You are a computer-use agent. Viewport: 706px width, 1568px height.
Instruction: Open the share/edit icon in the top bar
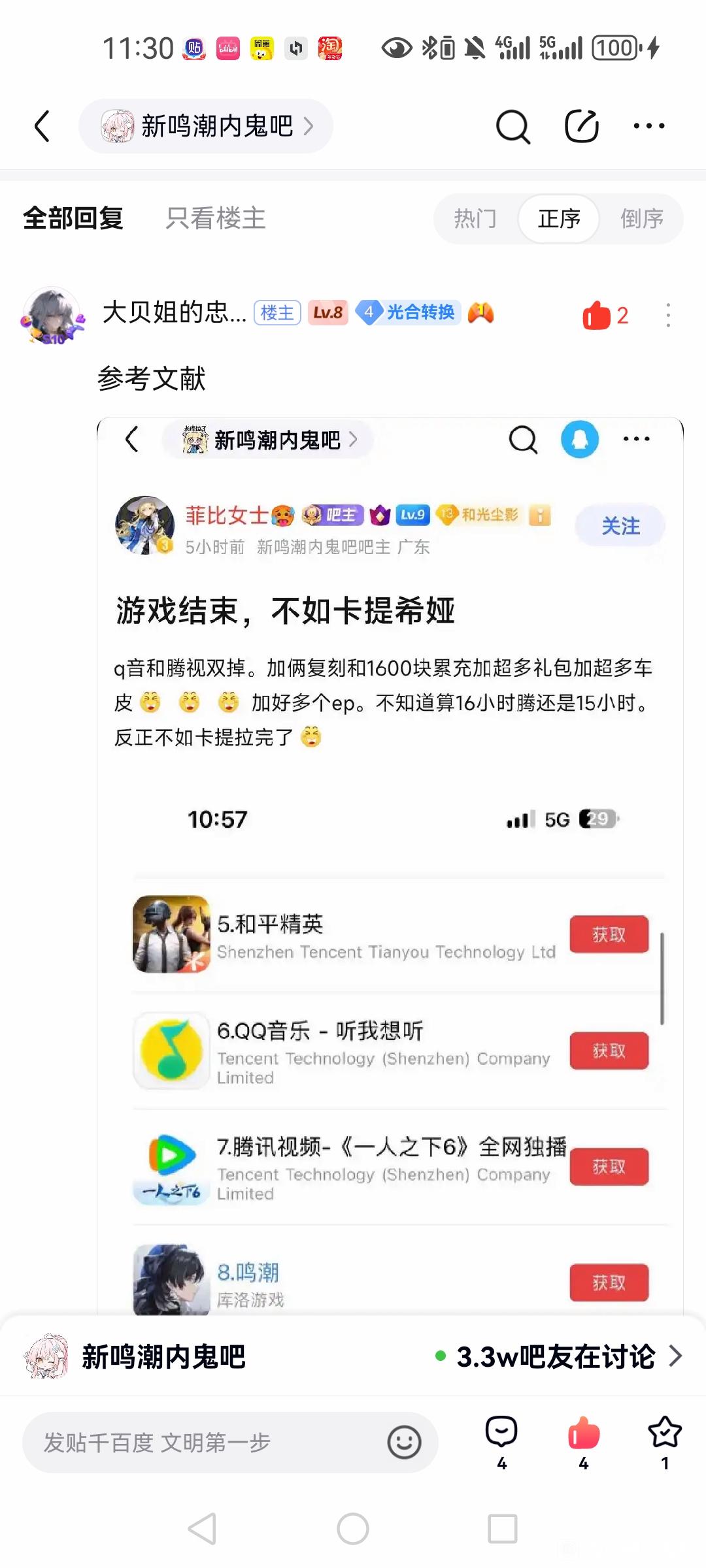(x=581, y=126)
